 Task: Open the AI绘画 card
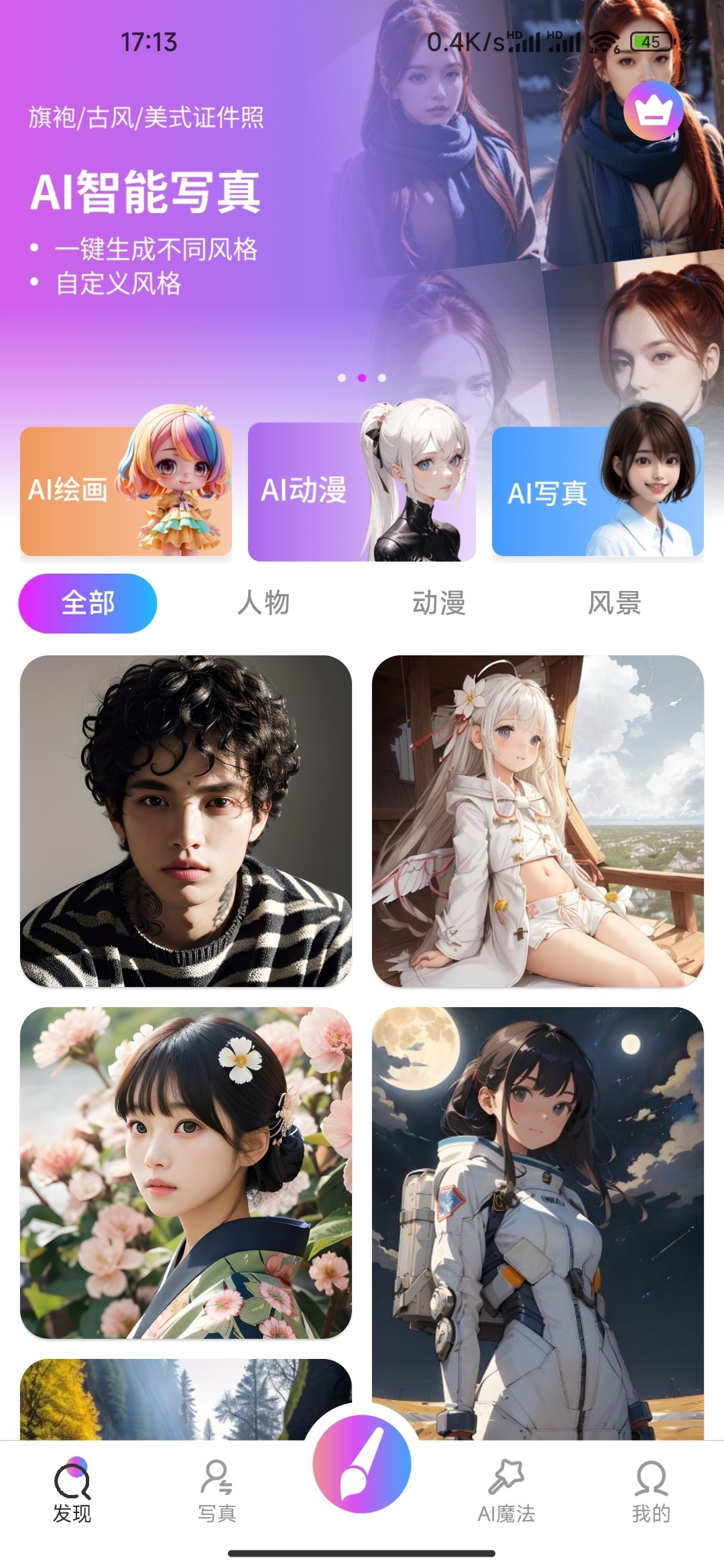point(126,491)
